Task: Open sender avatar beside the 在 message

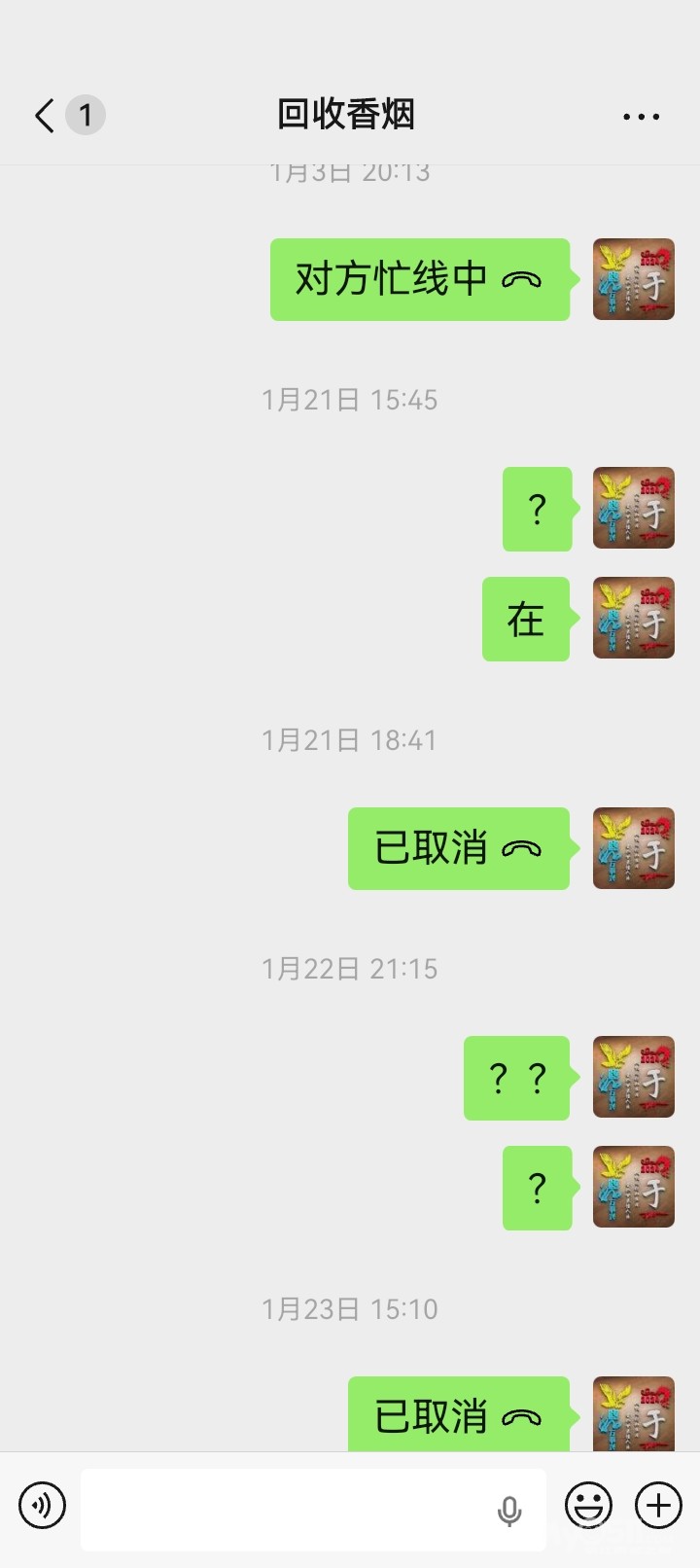Action: pos(633,619)
